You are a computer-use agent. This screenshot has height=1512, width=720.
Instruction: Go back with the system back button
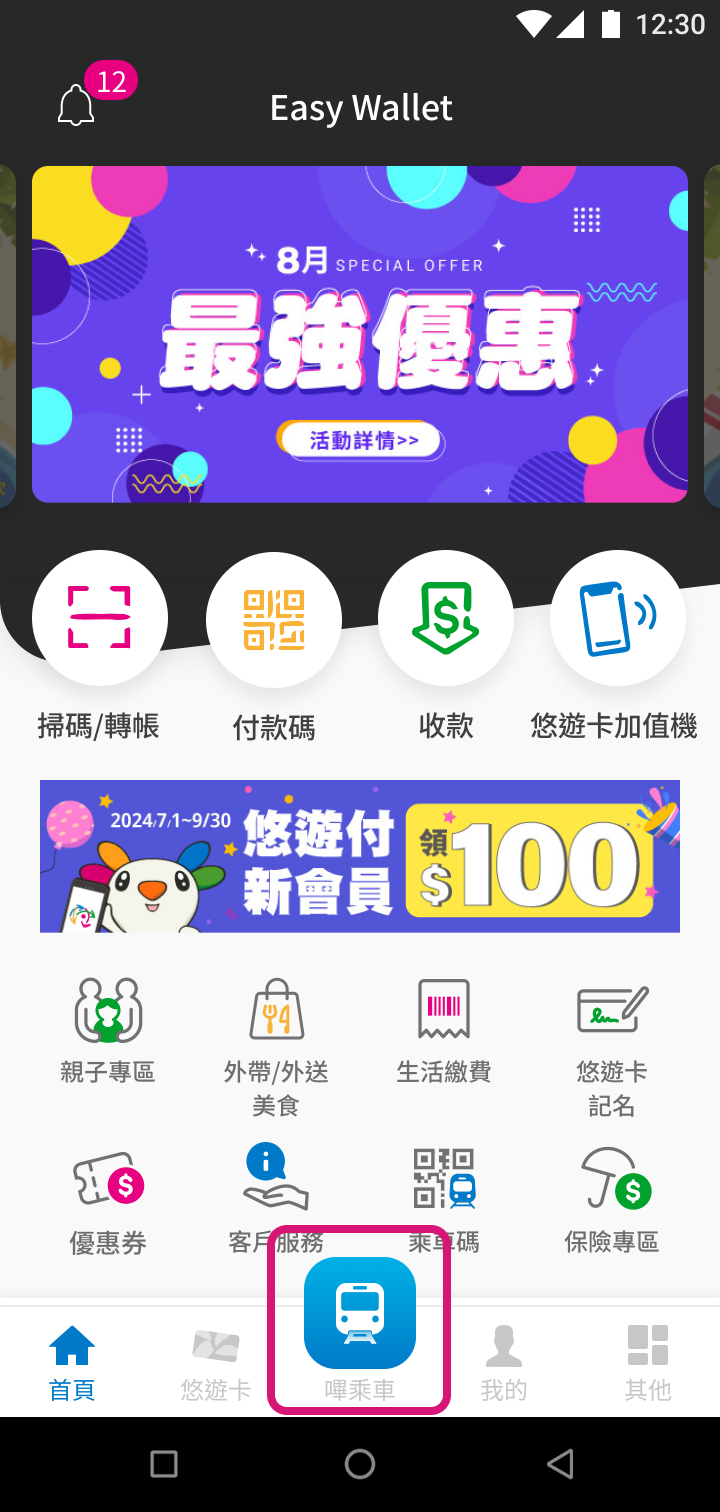click(560, 1464)
